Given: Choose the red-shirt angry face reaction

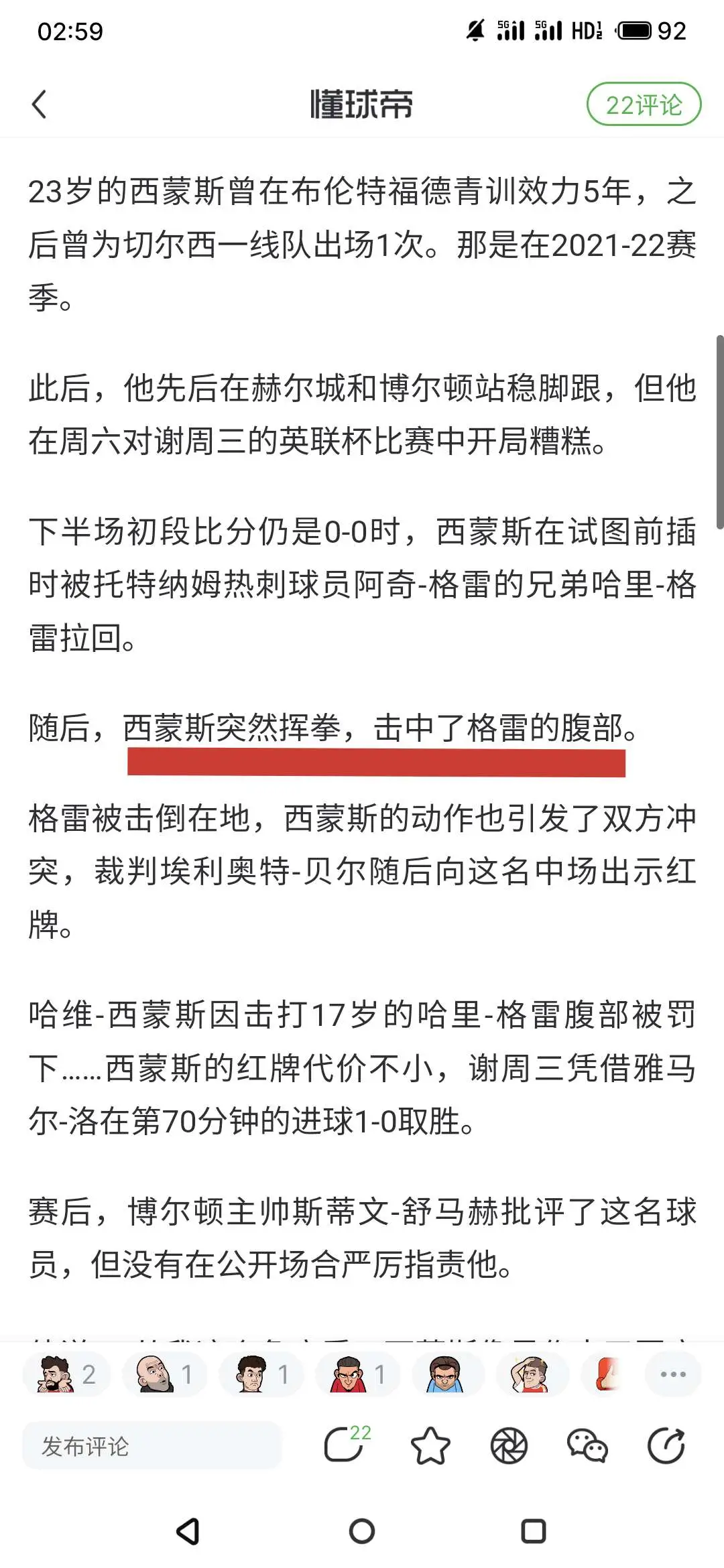Looking at the screenshot, I should click(x=358, y=1374).
